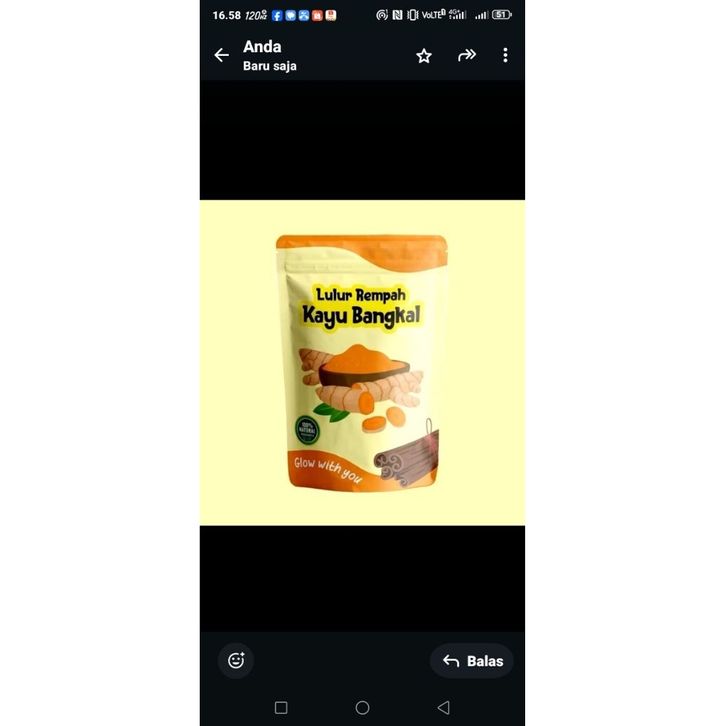The image size is (726, 726).
Task: Open the three-dot overflow menu
Action: 505,56
